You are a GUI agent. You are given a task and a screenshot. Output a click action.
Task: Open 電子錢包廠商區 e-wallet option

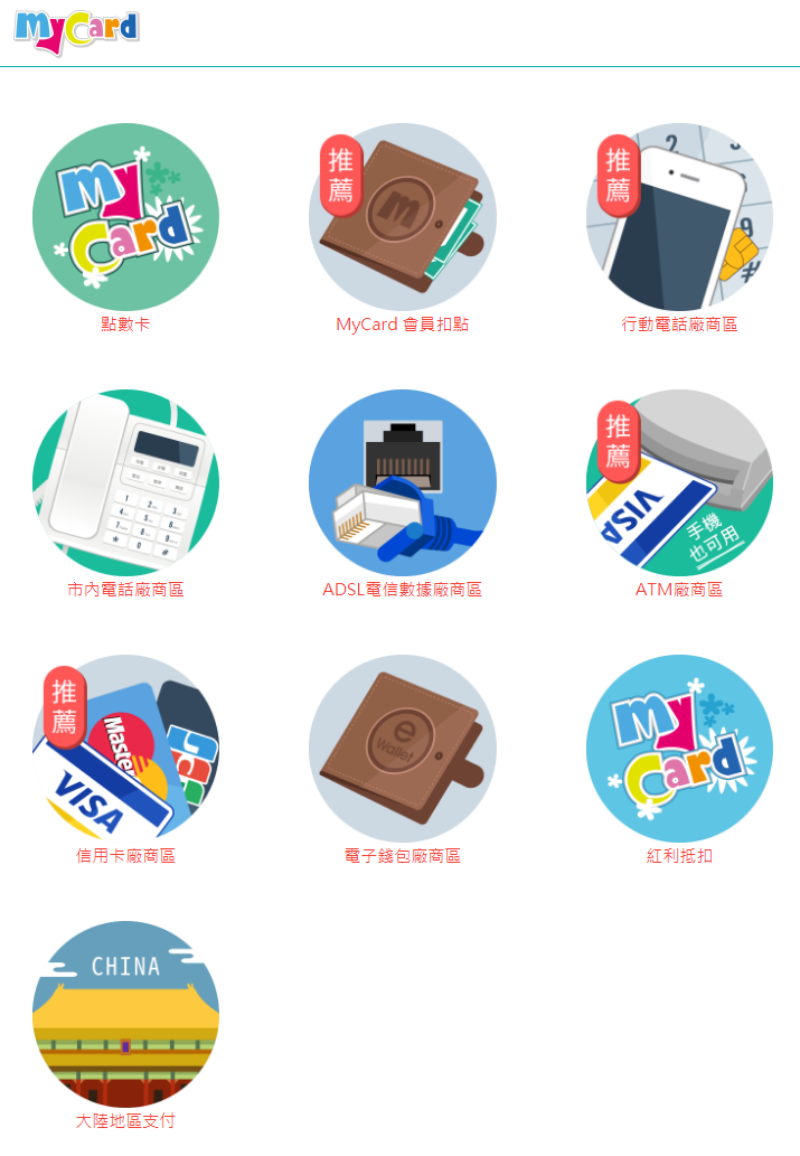402,749
